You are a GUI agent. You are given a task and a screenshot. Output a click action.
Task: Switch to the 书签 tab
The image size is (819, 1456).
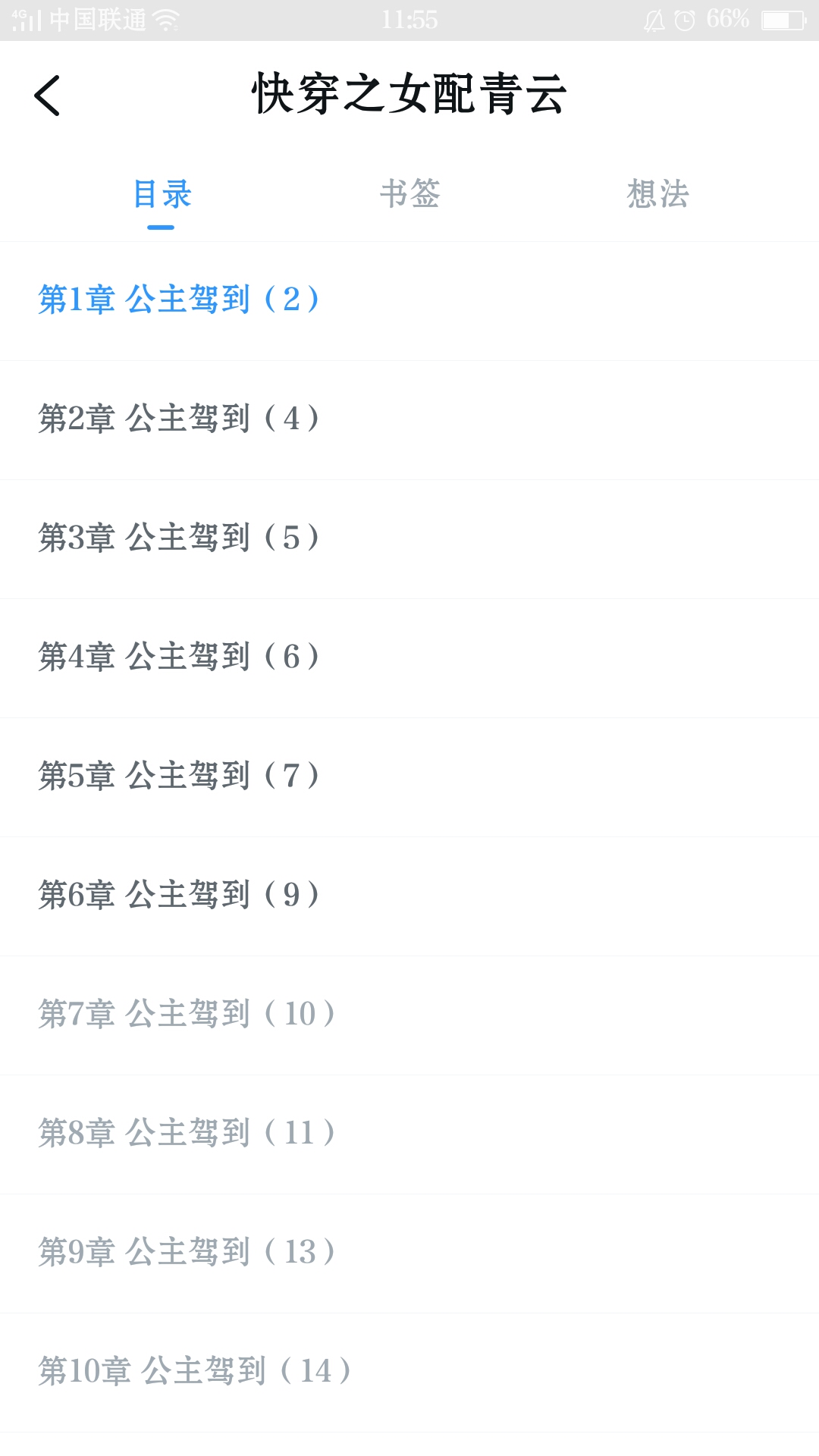(409, 194)
